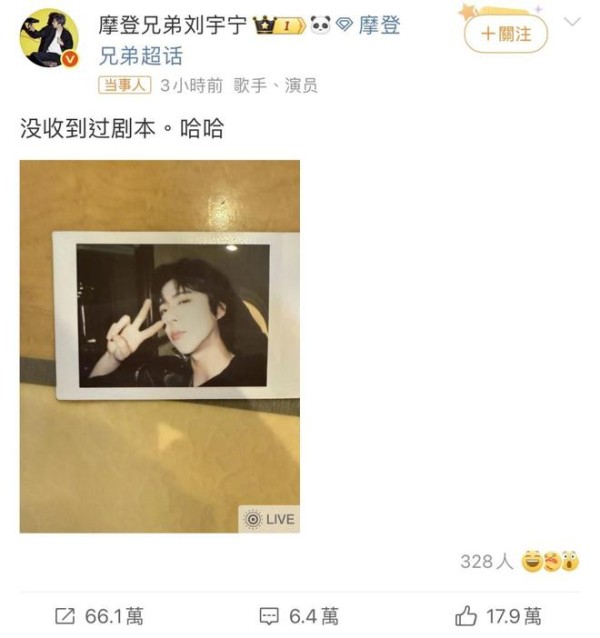
Task: Open the 摩登兄弟超话 topic link
Action: [x=140, y=54]
